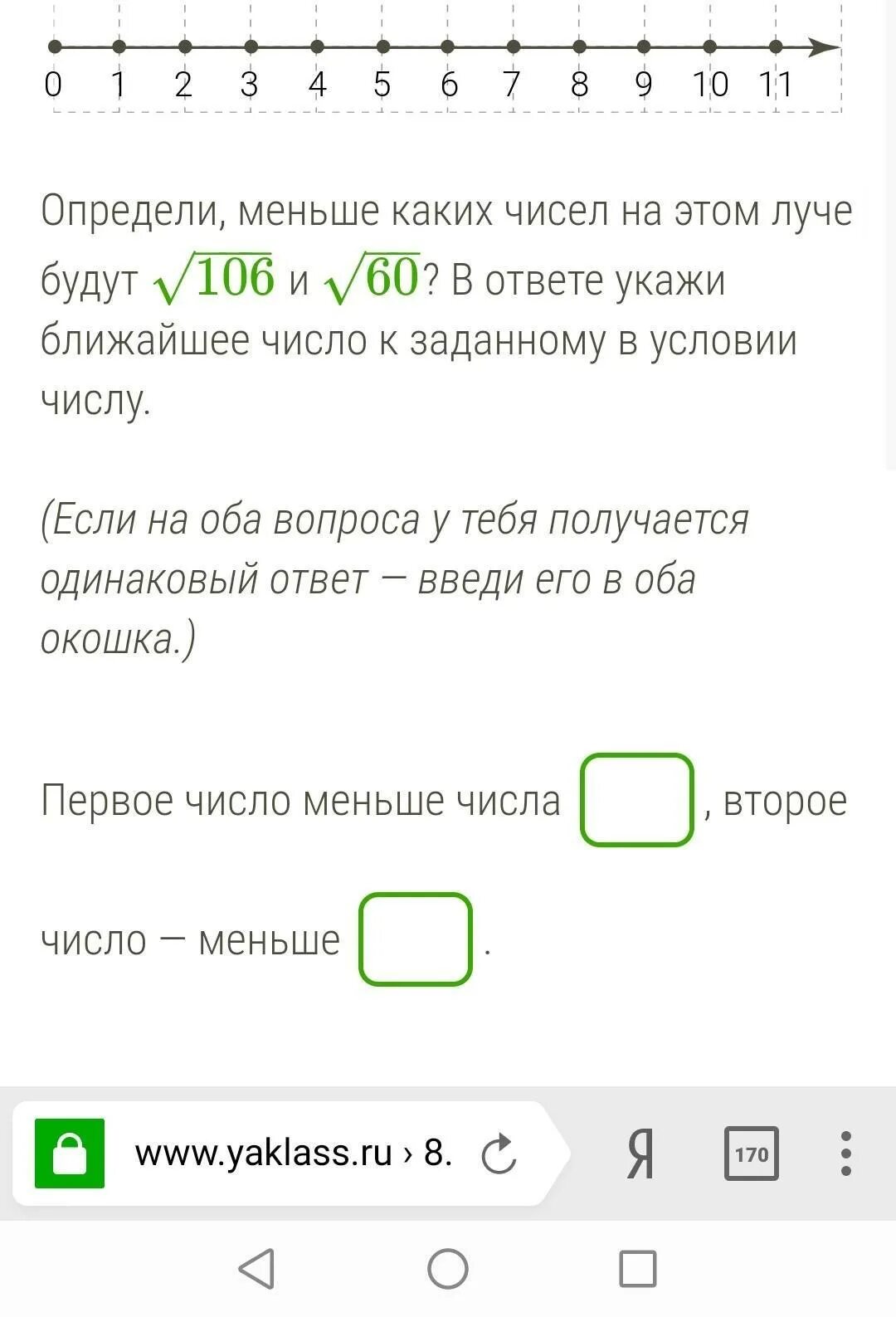Open recent apps

[638, 1268]
